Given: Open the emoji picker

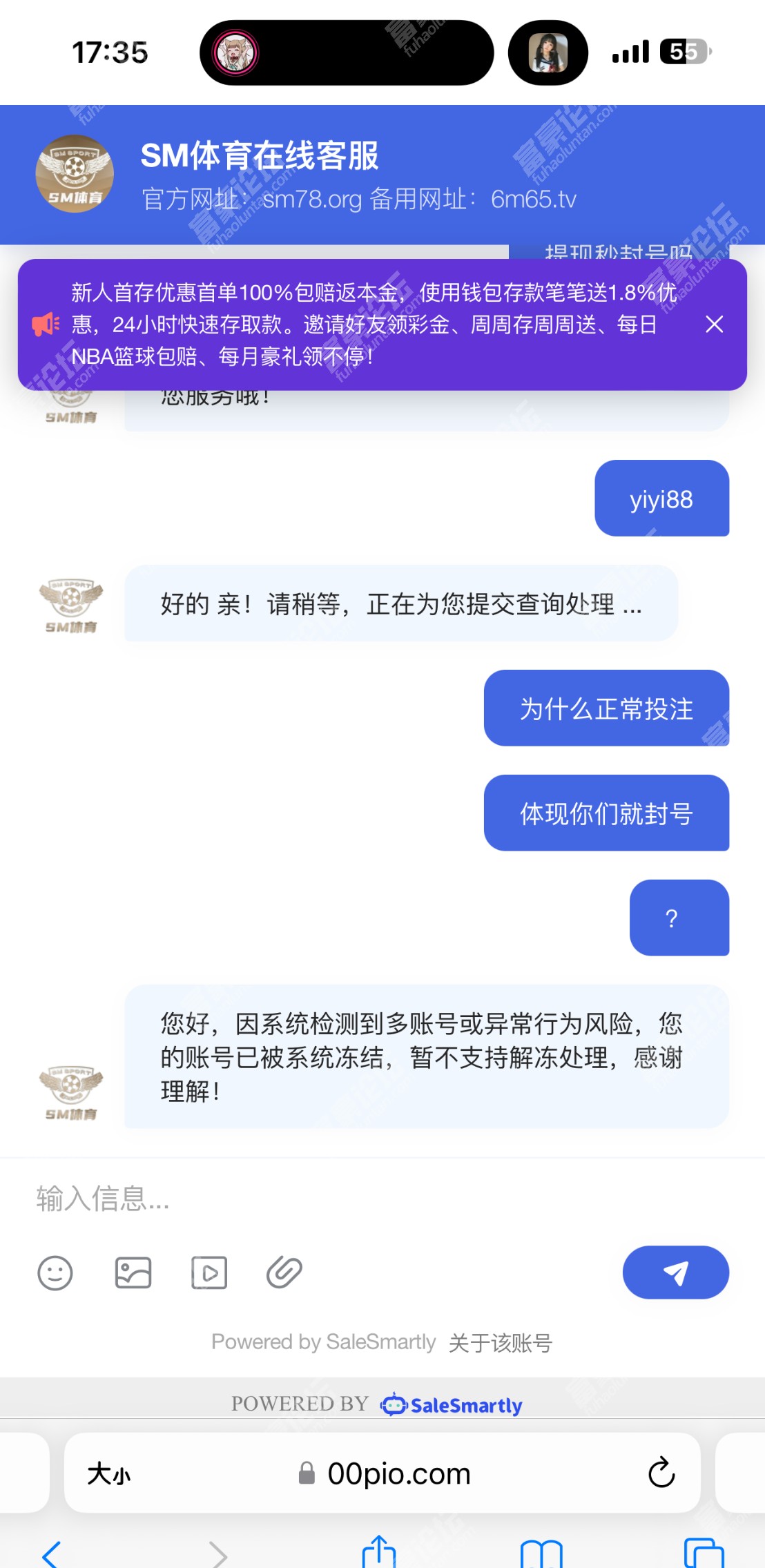Looking at the screenshot, I should pos(55,1272).
